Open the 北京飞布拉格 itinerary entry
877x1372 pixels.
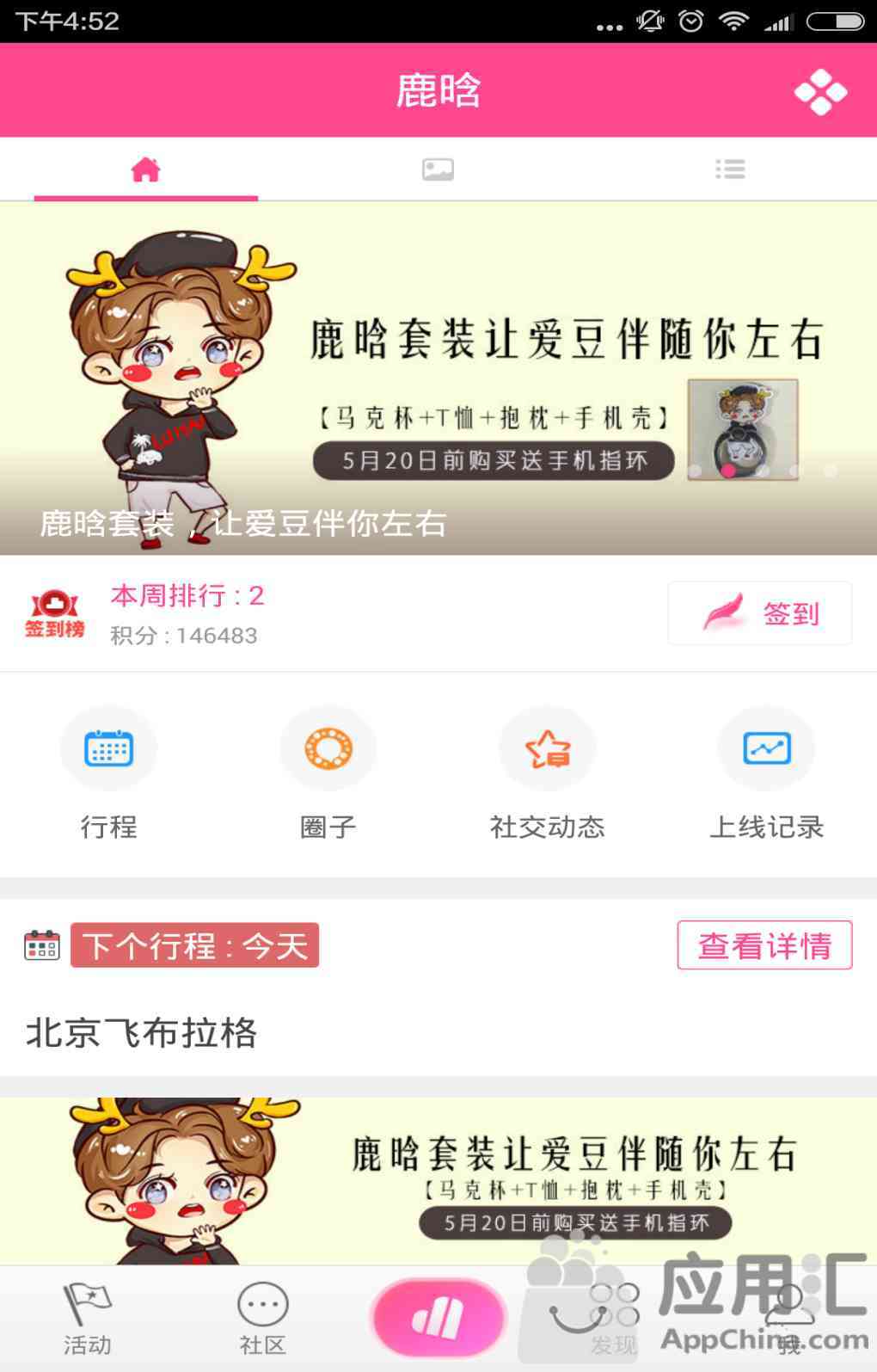pos(142,1032)
